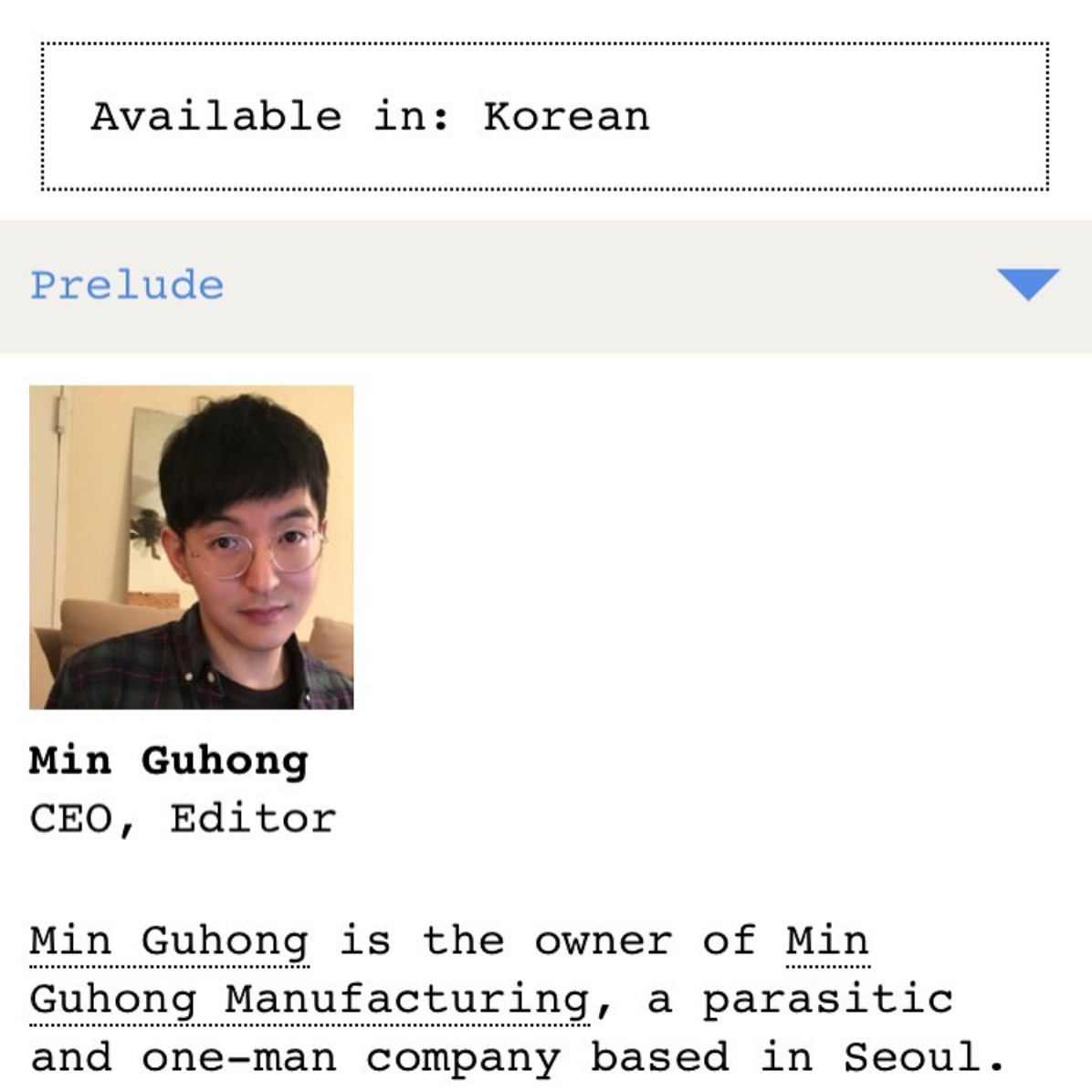Open the underlined Min Guhong link
1092x1092 pixels.
[169, 941]
